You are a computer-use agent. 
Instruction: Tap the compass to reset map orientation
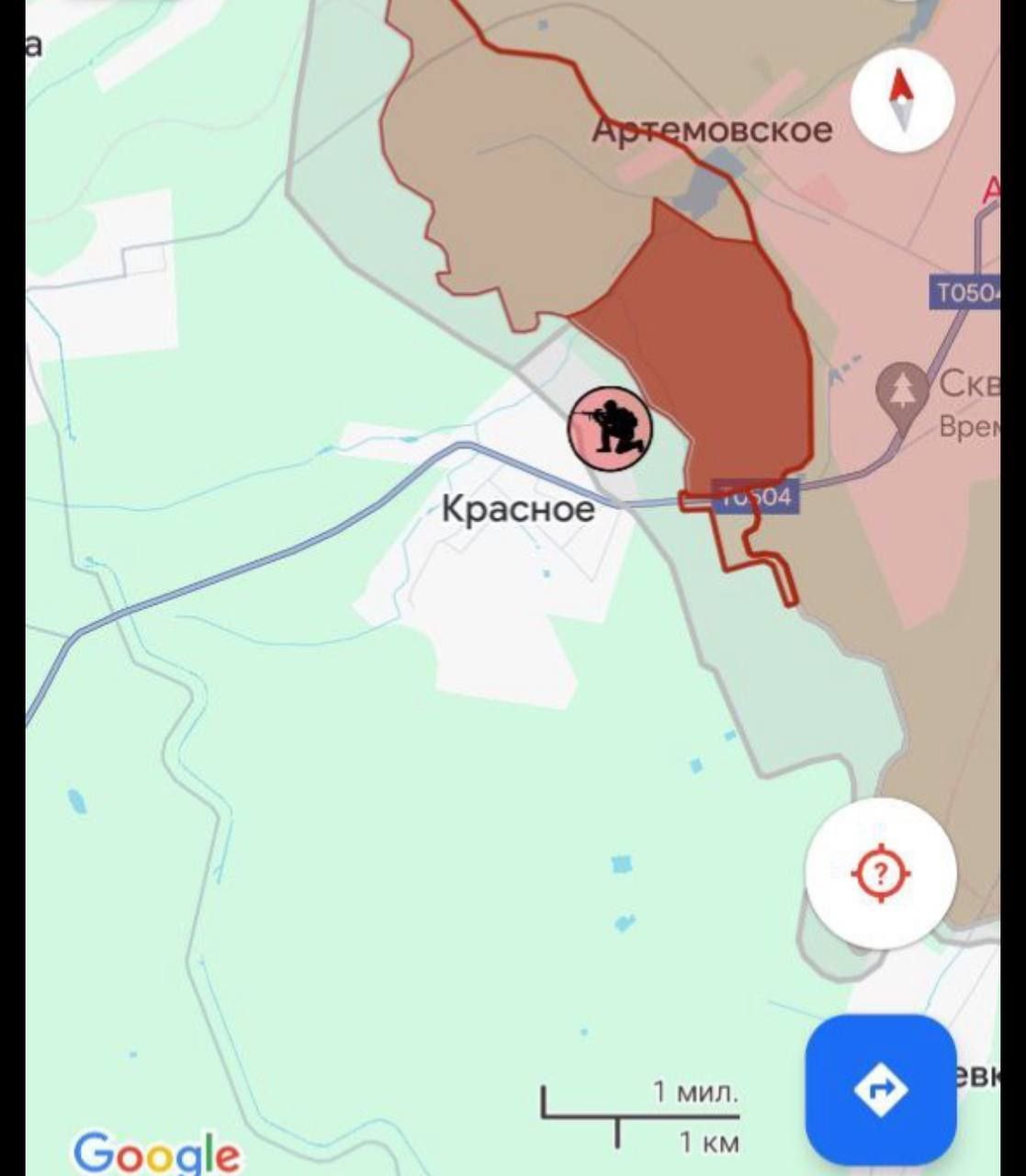click(902, 100)
